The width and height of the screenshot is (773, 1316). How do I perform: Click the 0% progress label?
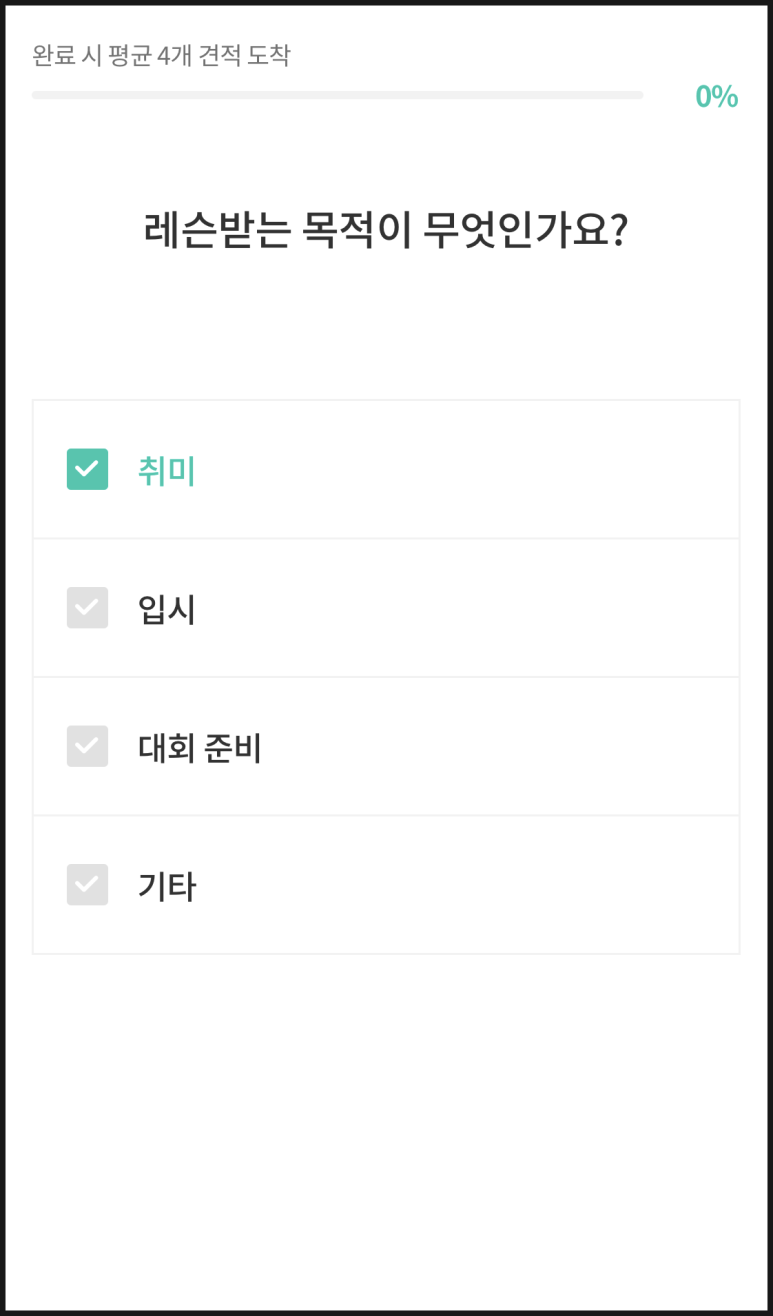(717, 96)
